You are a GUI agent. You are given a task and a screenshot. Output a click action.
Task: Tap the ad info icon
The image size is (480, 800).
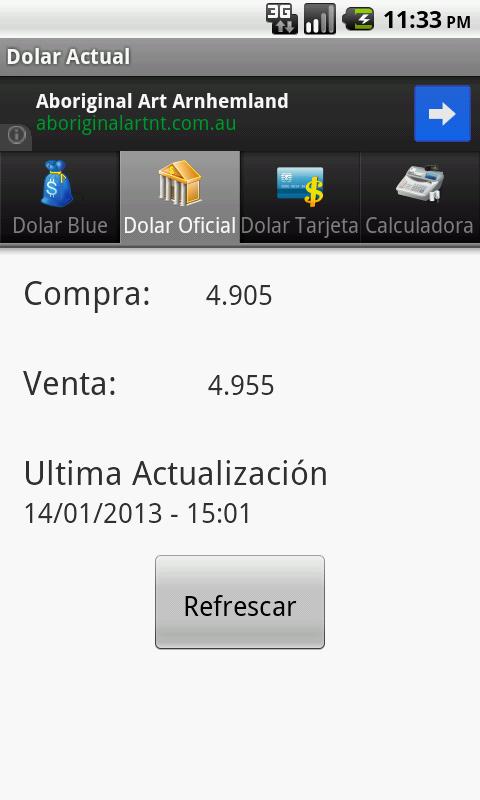tap(16, 135)
